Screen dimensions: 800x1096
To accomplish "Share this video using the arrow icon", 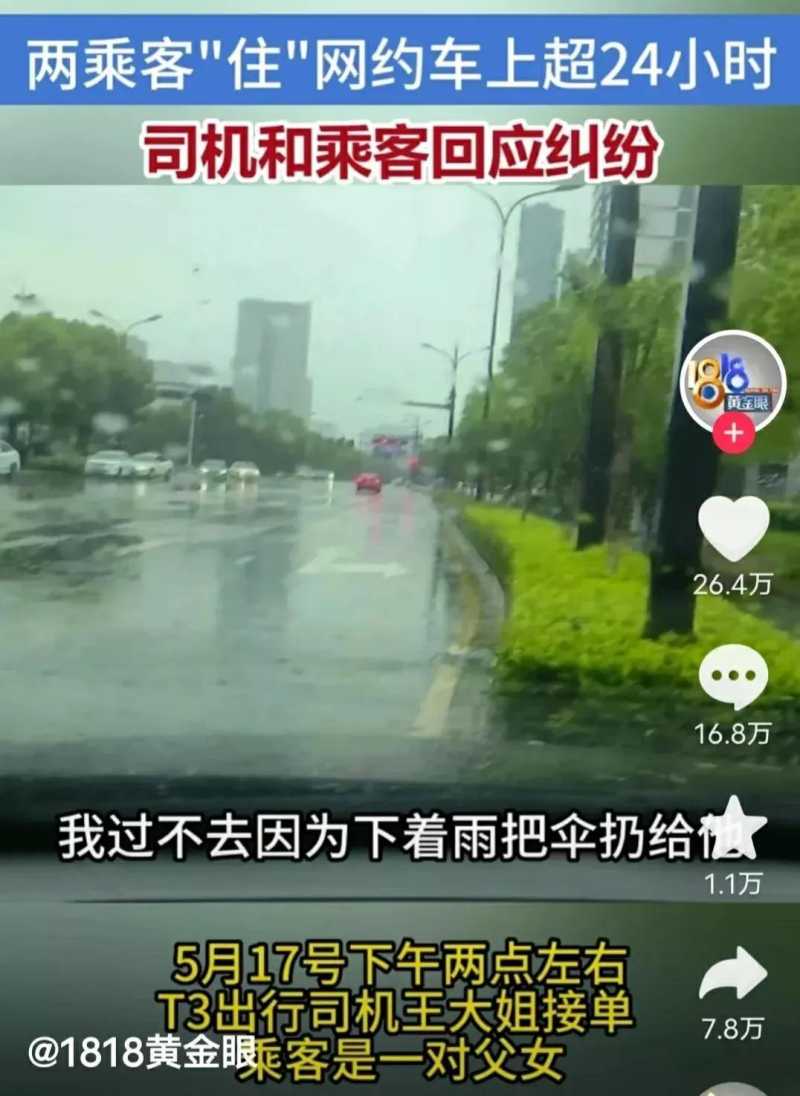I will [733, 973].
